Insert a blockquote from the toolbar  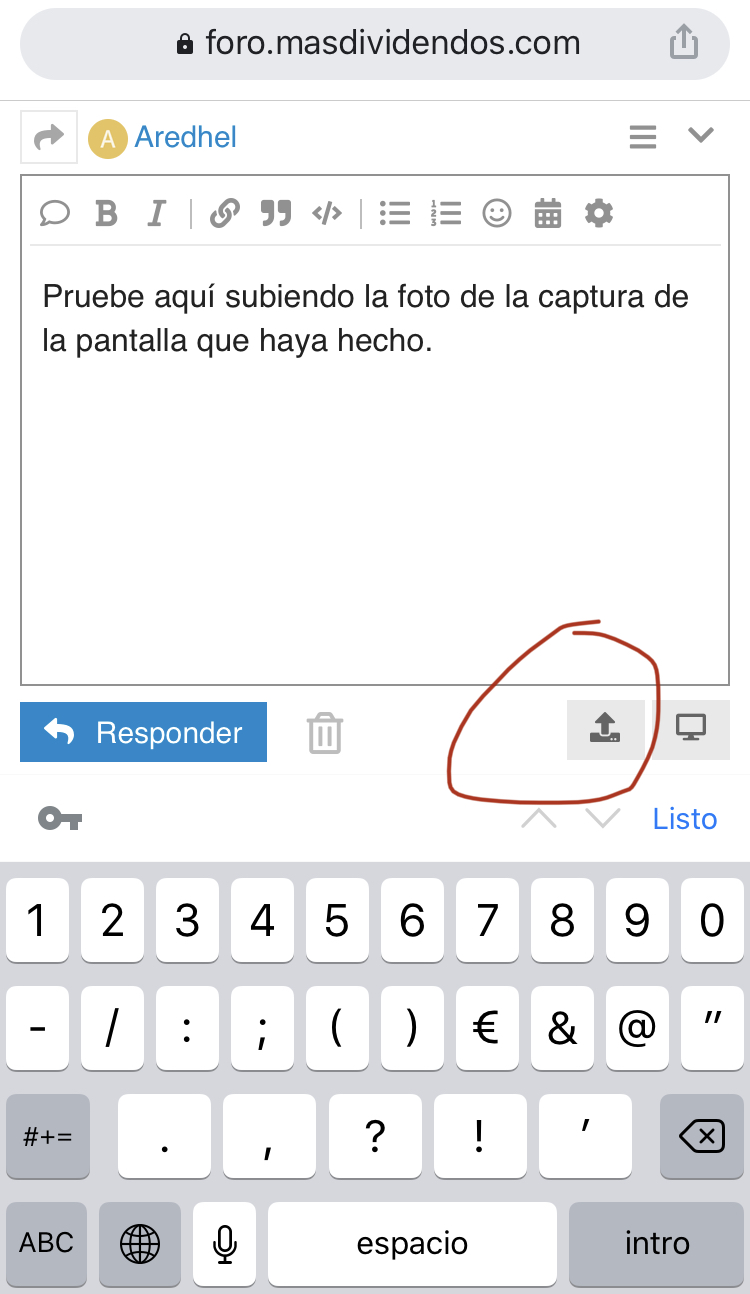pos(276,213)
